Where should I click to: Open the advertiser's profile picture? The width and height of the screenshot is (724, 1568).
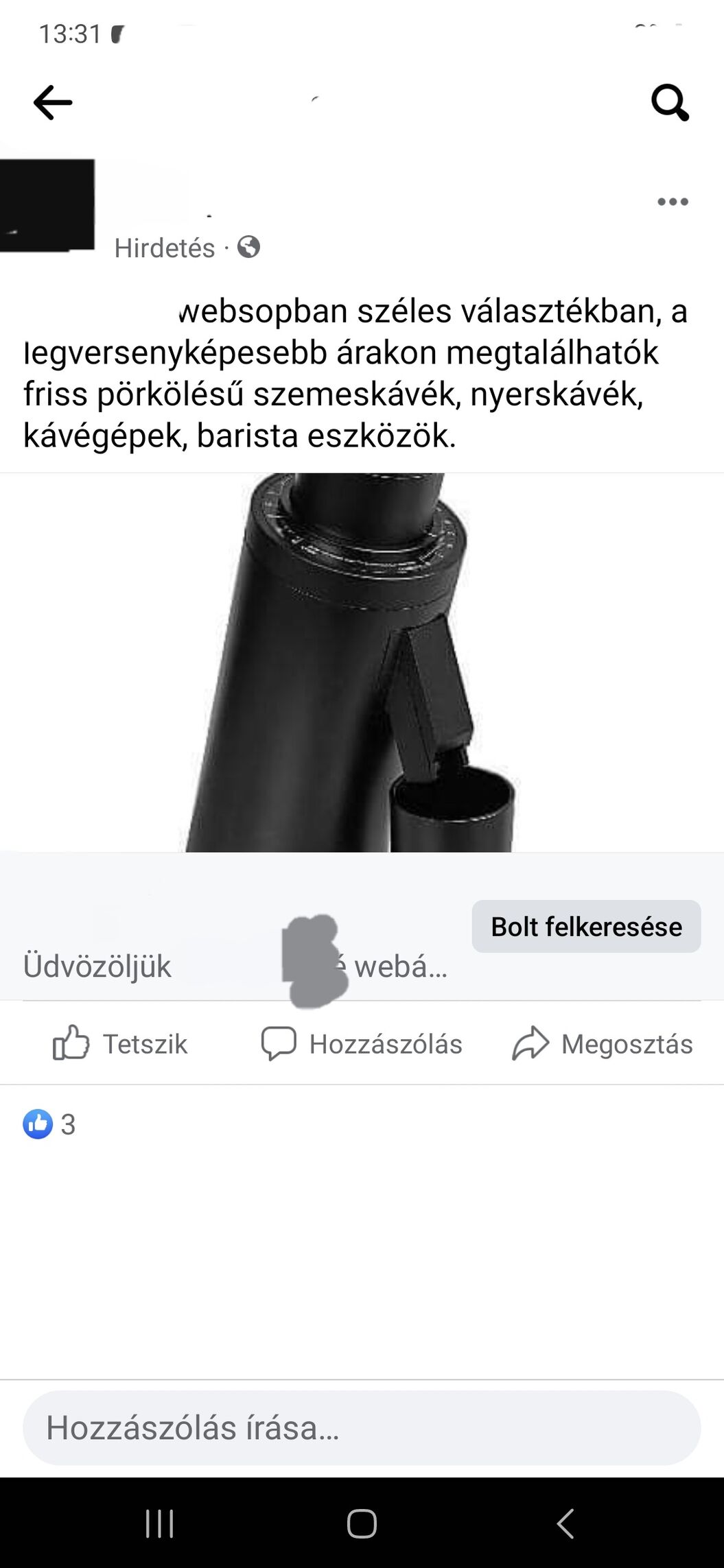47,205
